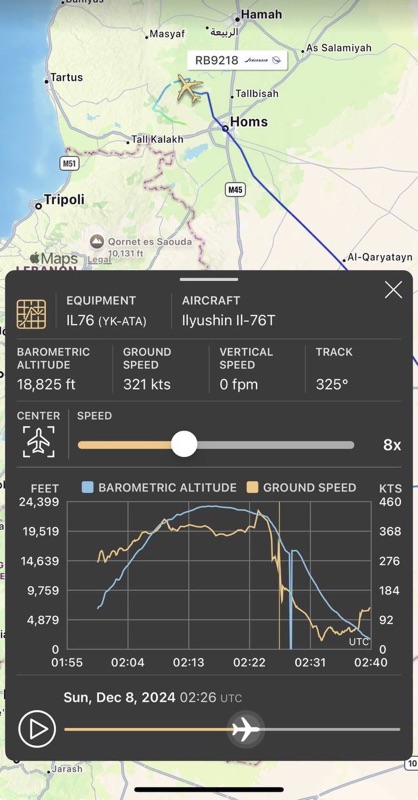Toggle the Barometric Altitude graph legend
Screen dimensions: 418x800
pyautogui.click(x=159, y=487)
